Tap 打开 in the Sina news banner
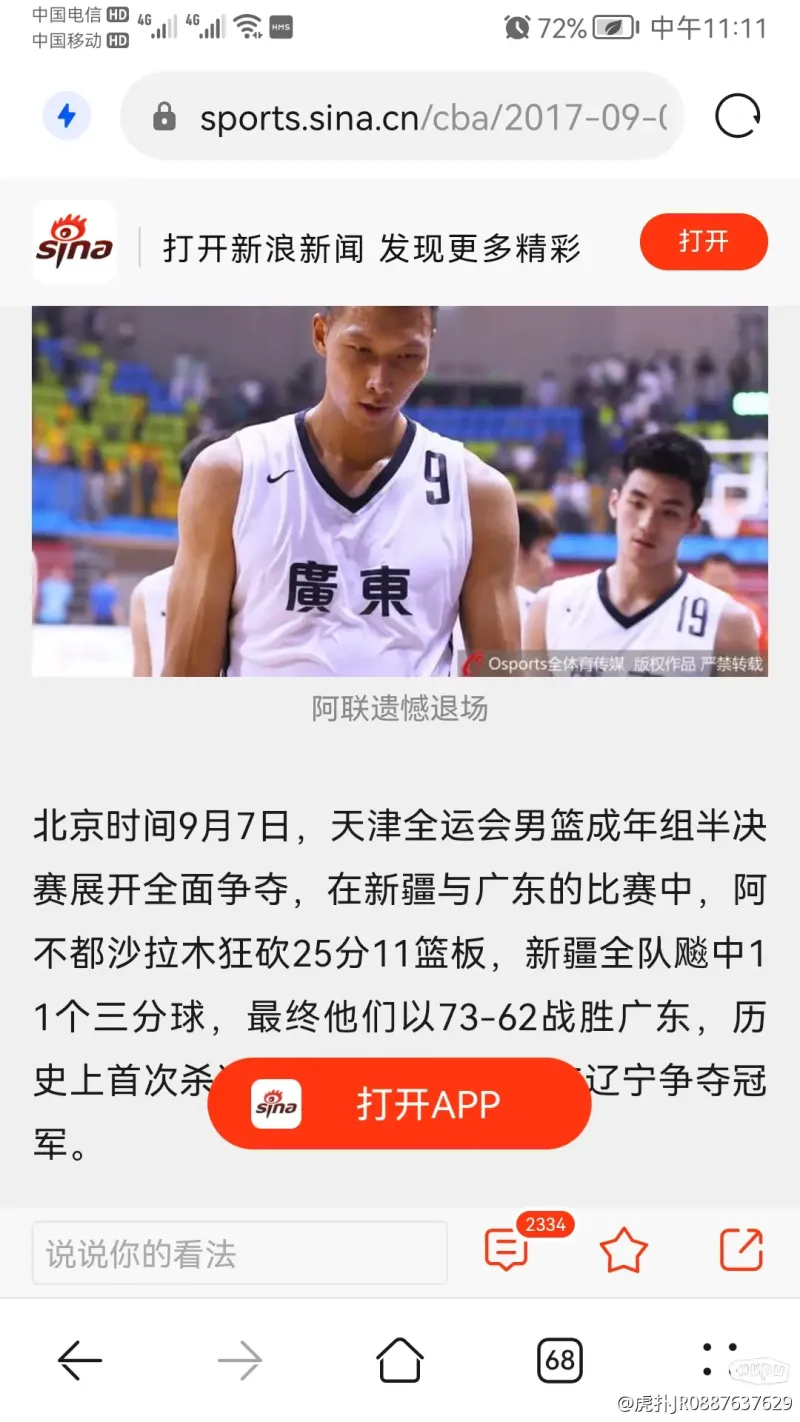This screenshot has height=1422, width=800. (703, 242)
